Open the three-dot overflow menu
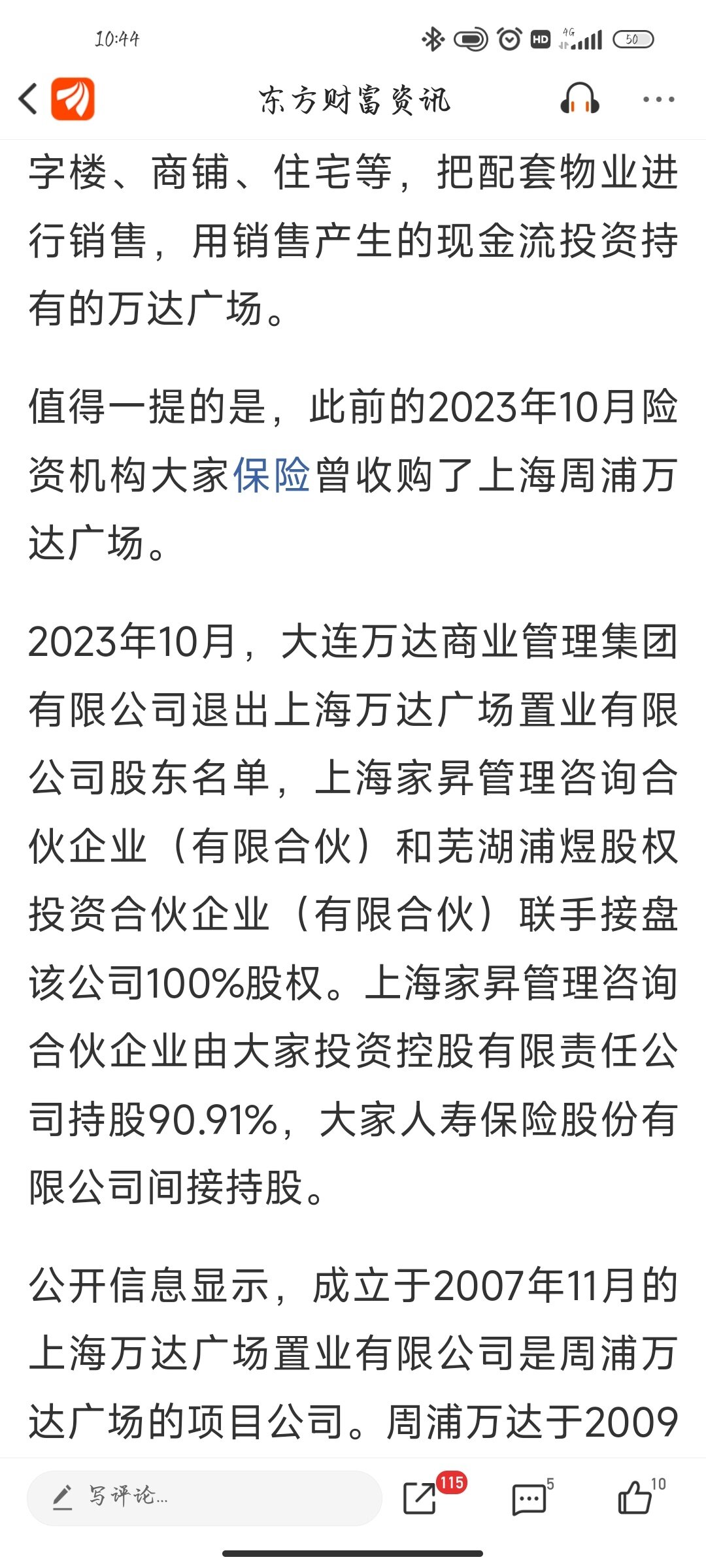This screenshot has width=706, height=1568. click(658, 99)
